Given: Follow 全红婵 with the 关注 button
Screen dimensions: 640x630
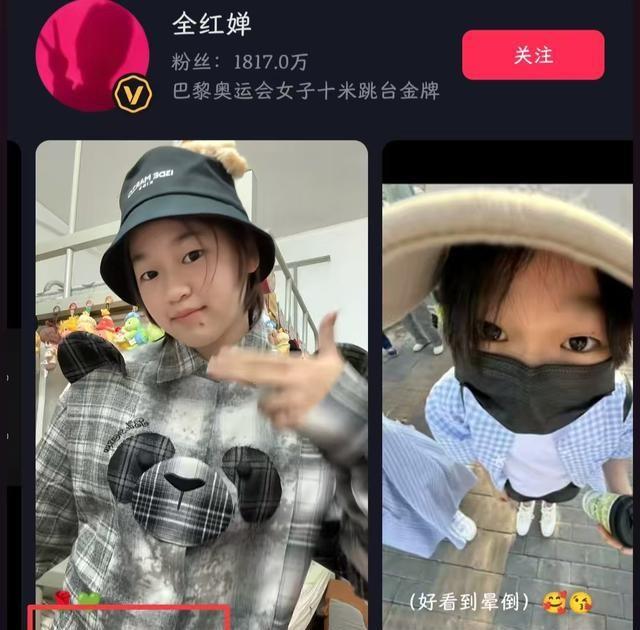Looking at the screenshot, I should tap(533, 55).
